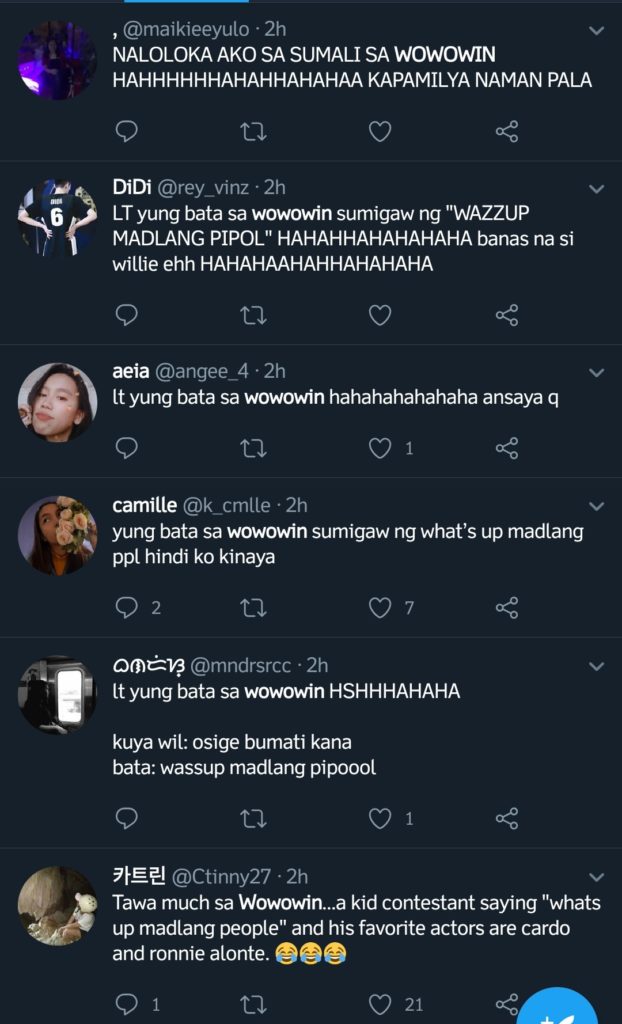This screenshot has width=622, height=1024.
Task: Retweet @Ctinny27's tweet
Action: pyautogui.click(x=254, y=1004)
